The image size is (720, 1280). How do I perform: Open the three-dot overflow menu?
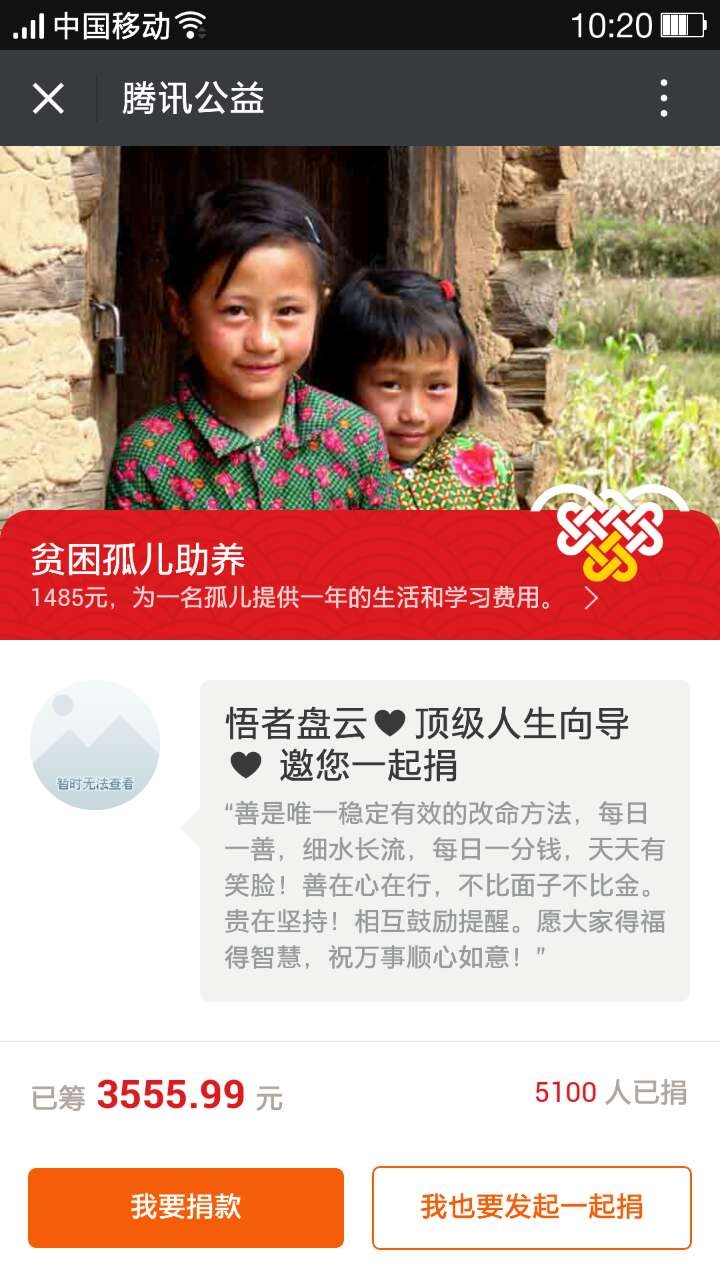[663, 98]
